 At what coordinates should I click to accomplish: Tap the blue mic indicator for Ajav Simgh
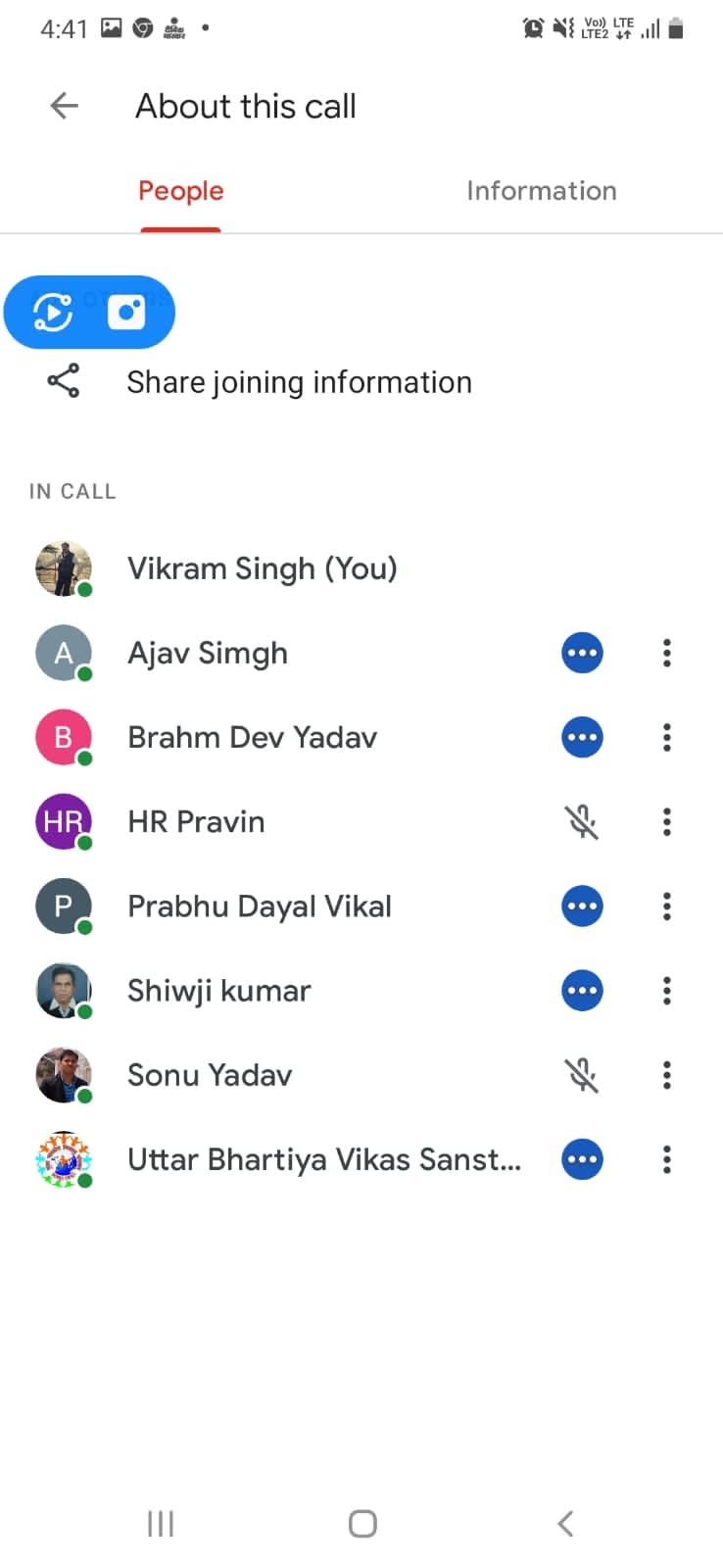582,653
